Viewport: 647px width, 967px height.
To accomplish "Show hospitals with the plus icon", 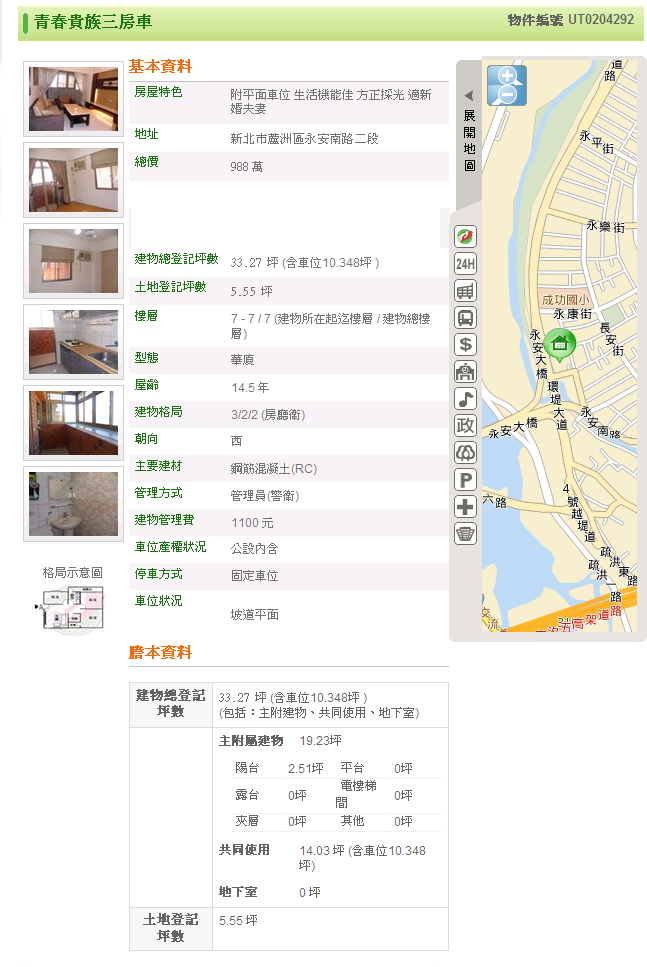I will (465, 507).
